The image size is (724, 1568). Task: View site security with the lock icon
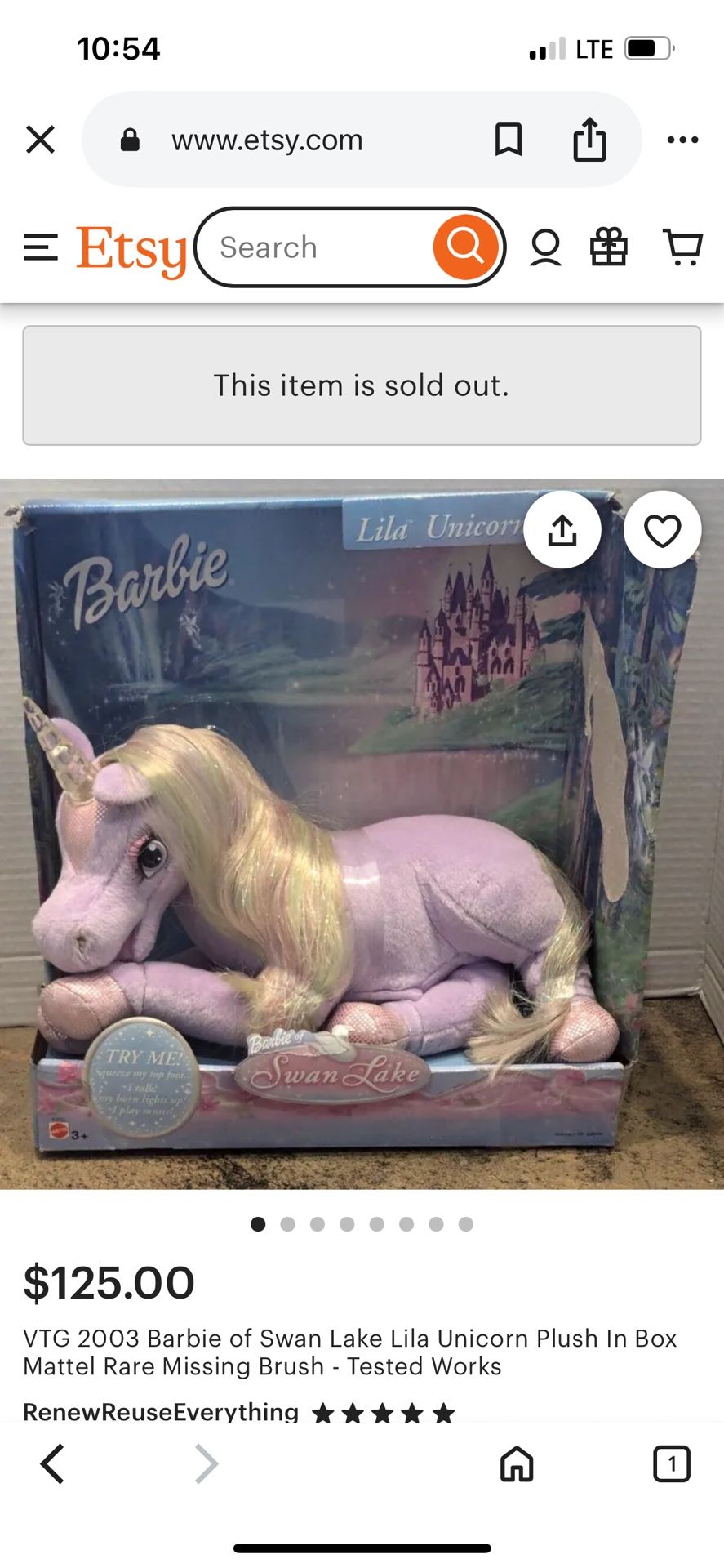pyautogui.click(x=128, y=139)
